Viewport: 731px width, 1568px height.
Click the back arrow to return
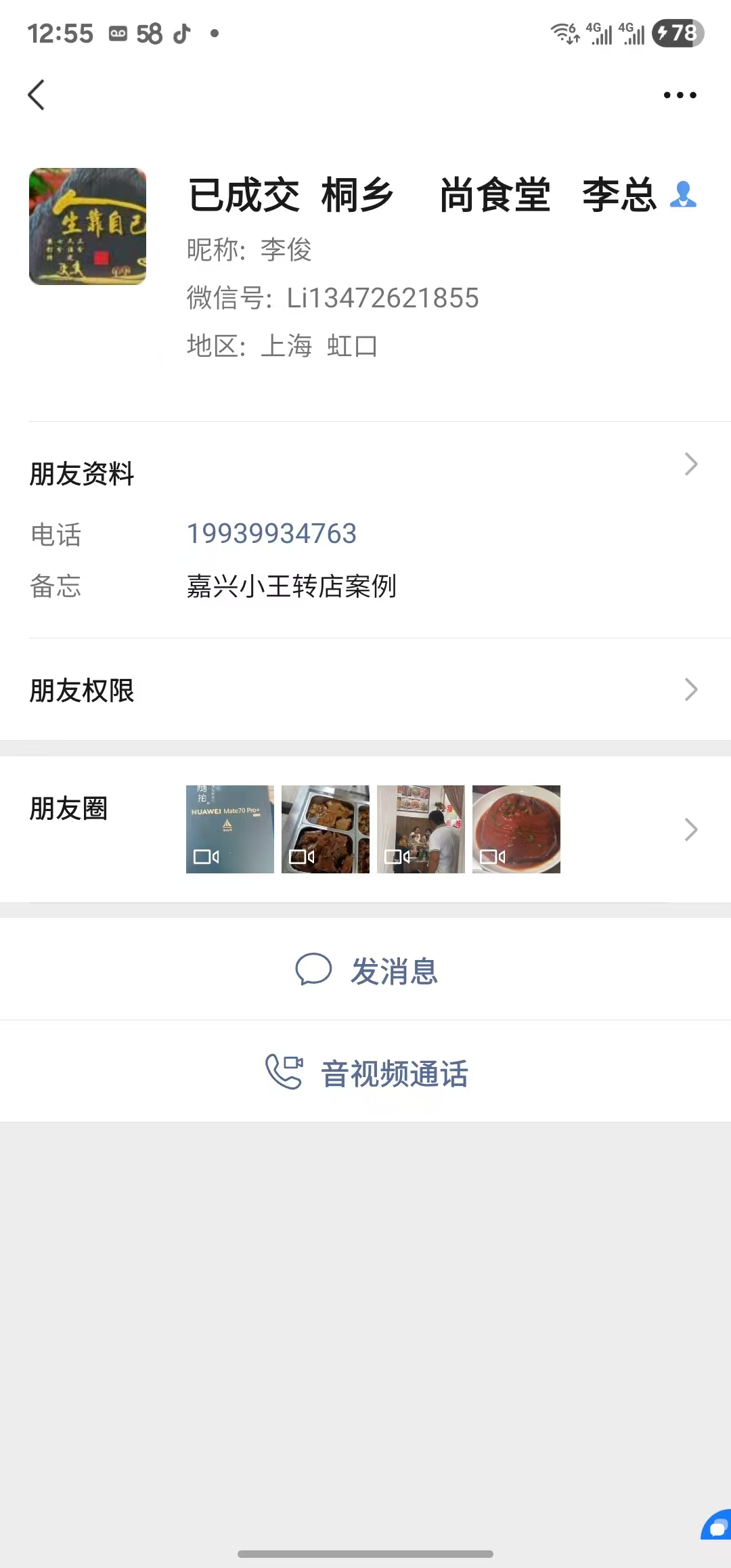pyautogui.click(x=36, y=95)
